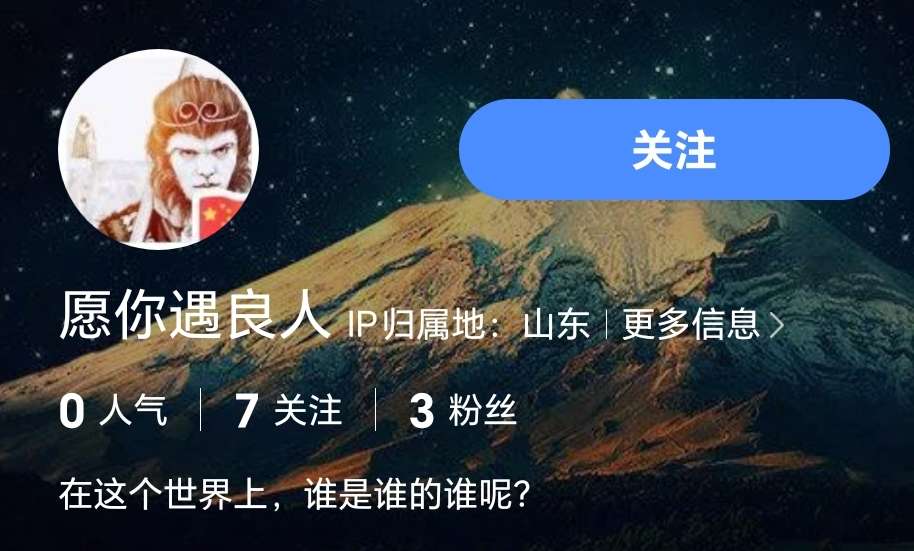Follow this user with the 关注 button
Screen dimensions: 914x551
click(673, 150)
